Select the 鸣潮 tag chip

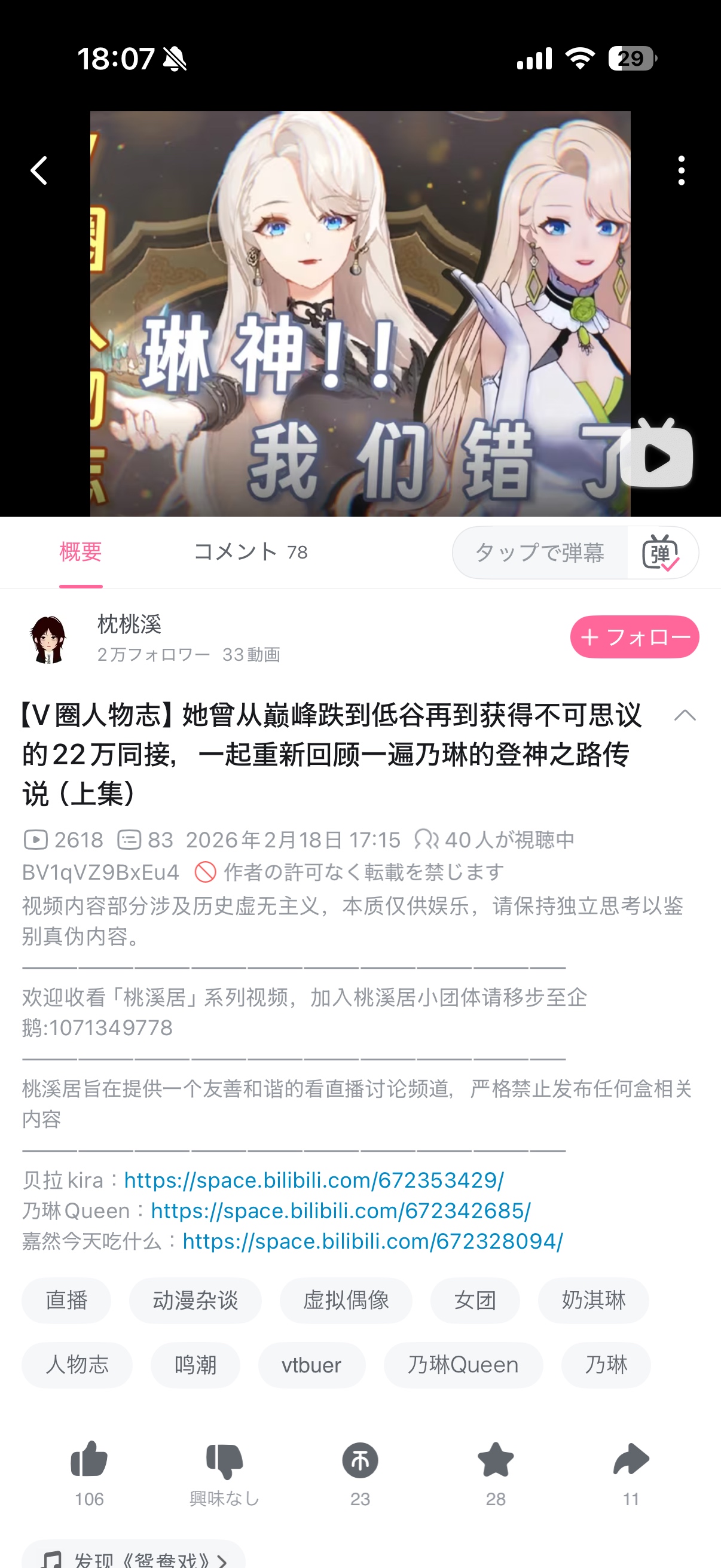195,1365
